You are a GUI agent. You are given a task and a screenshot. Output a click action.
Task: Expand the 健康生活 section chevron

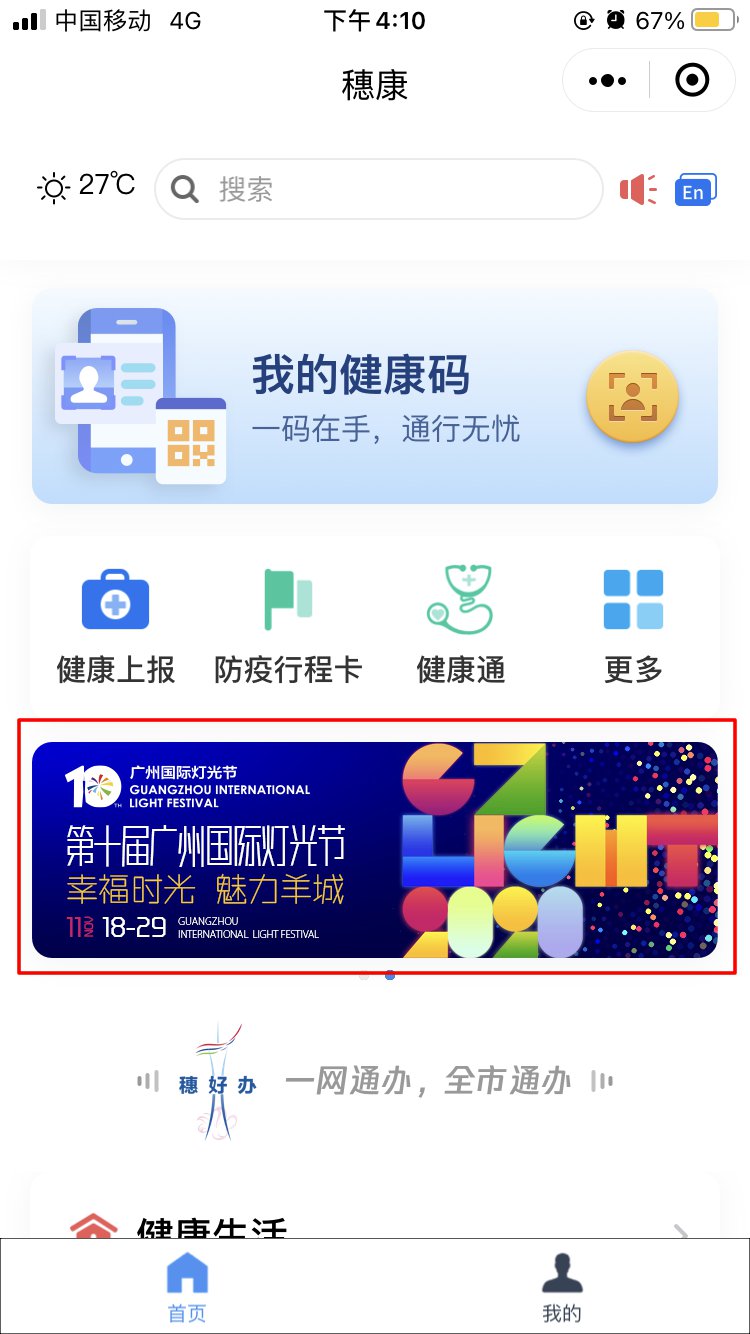[682, 1230]
